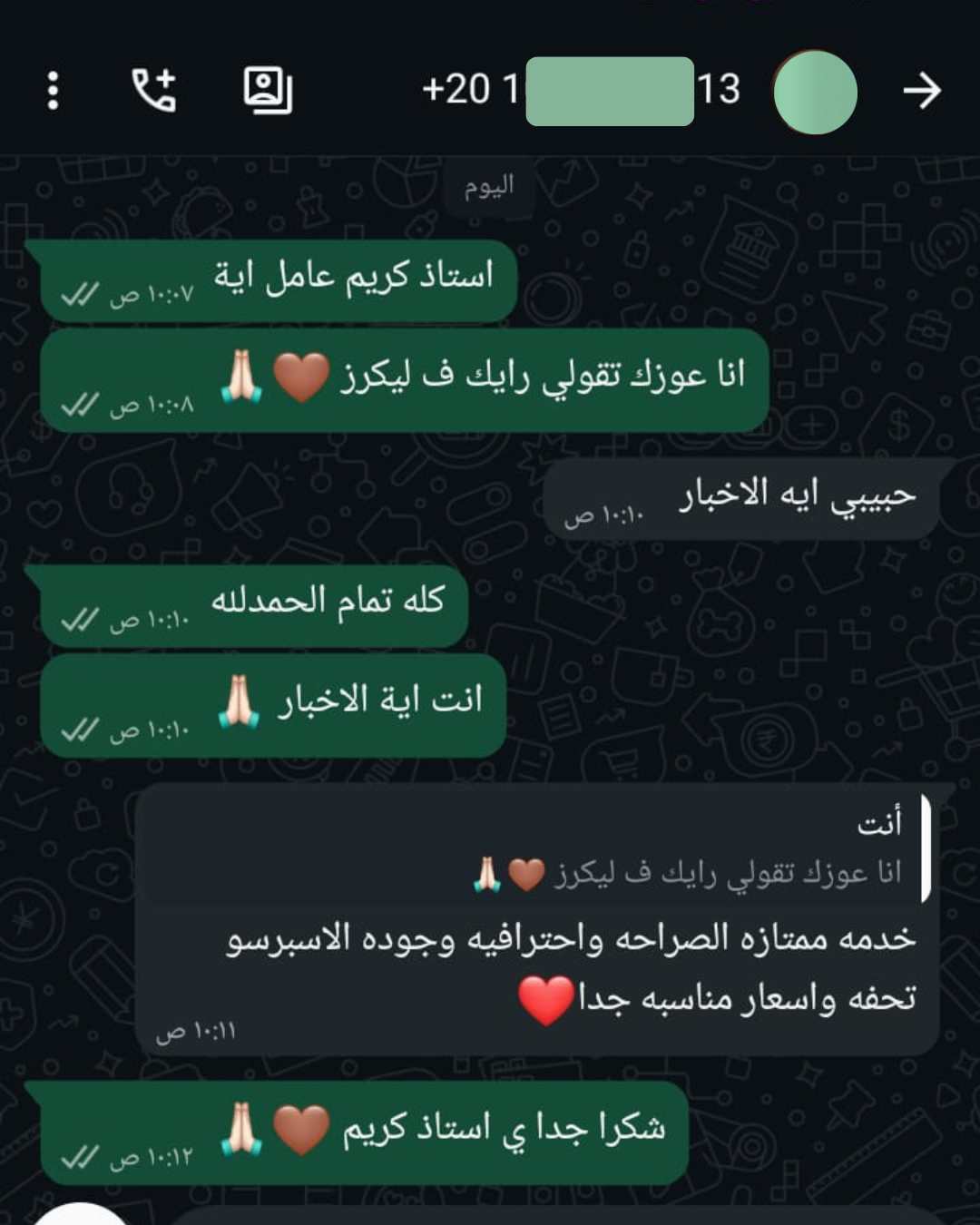
Task: Start a call with this contact
Action: point(153,90)
